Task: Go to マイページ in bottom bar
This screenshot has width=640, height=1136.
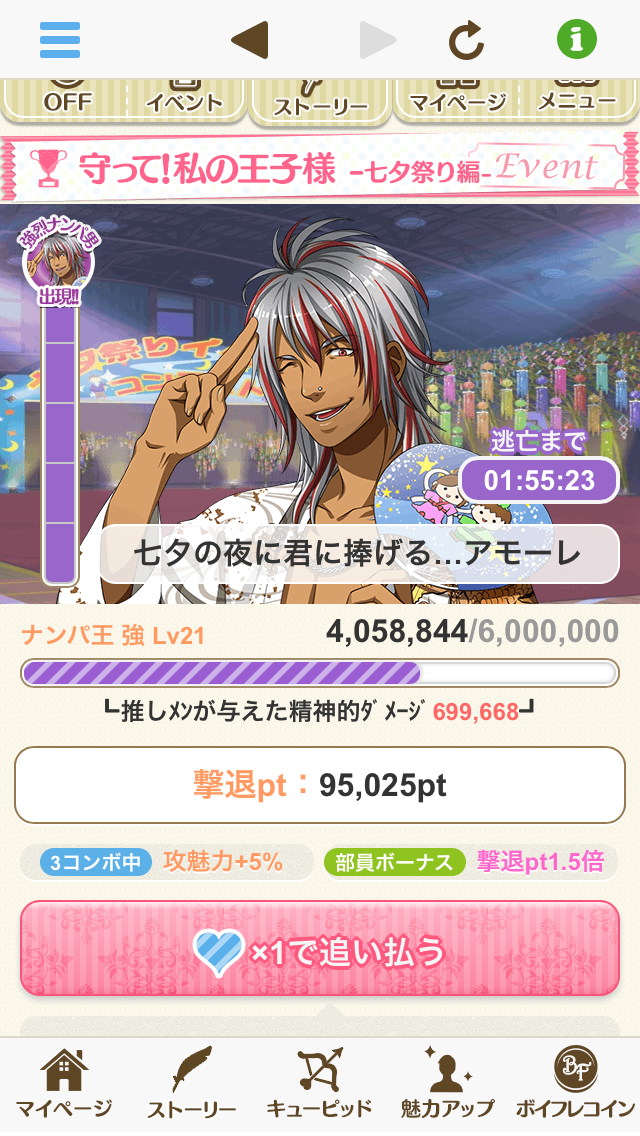Action: [63, 1085]
